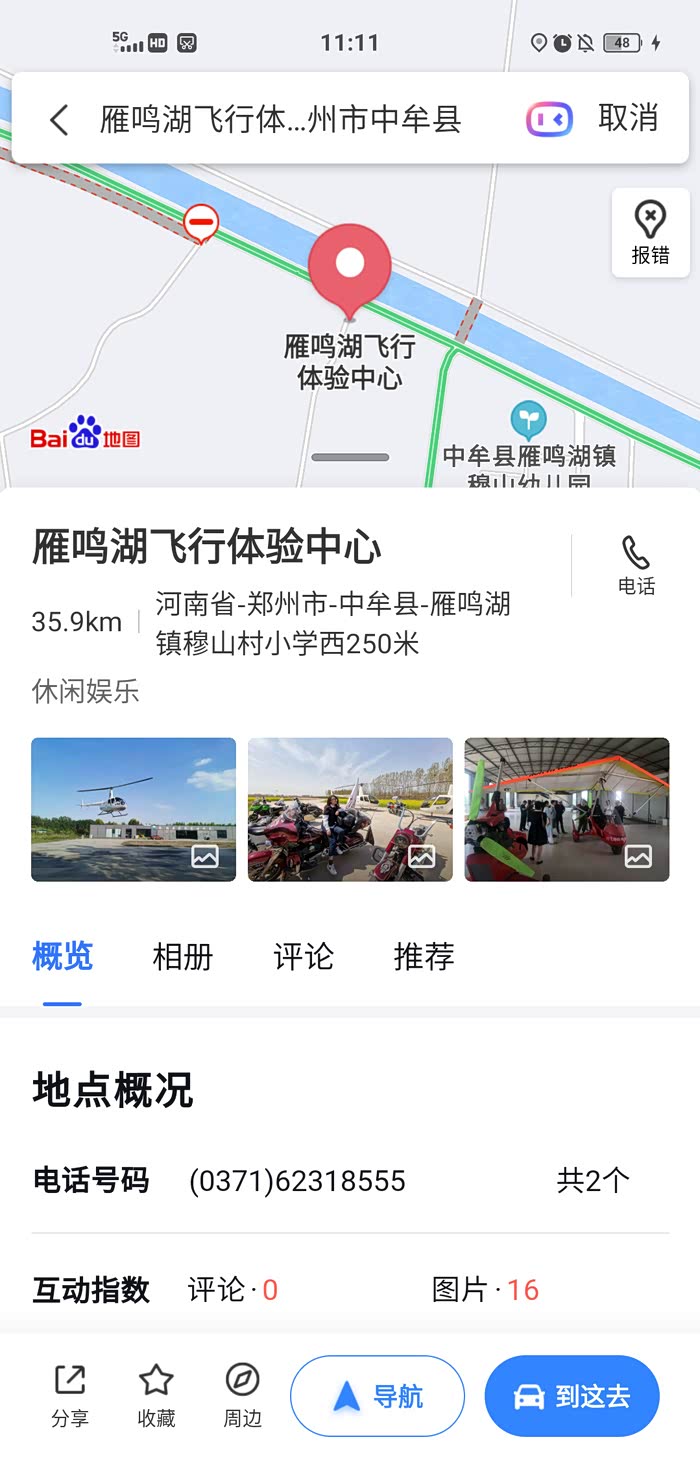Switch to the 概览 tab
This screenshot has height=1459, width=700.
point(62,957)
